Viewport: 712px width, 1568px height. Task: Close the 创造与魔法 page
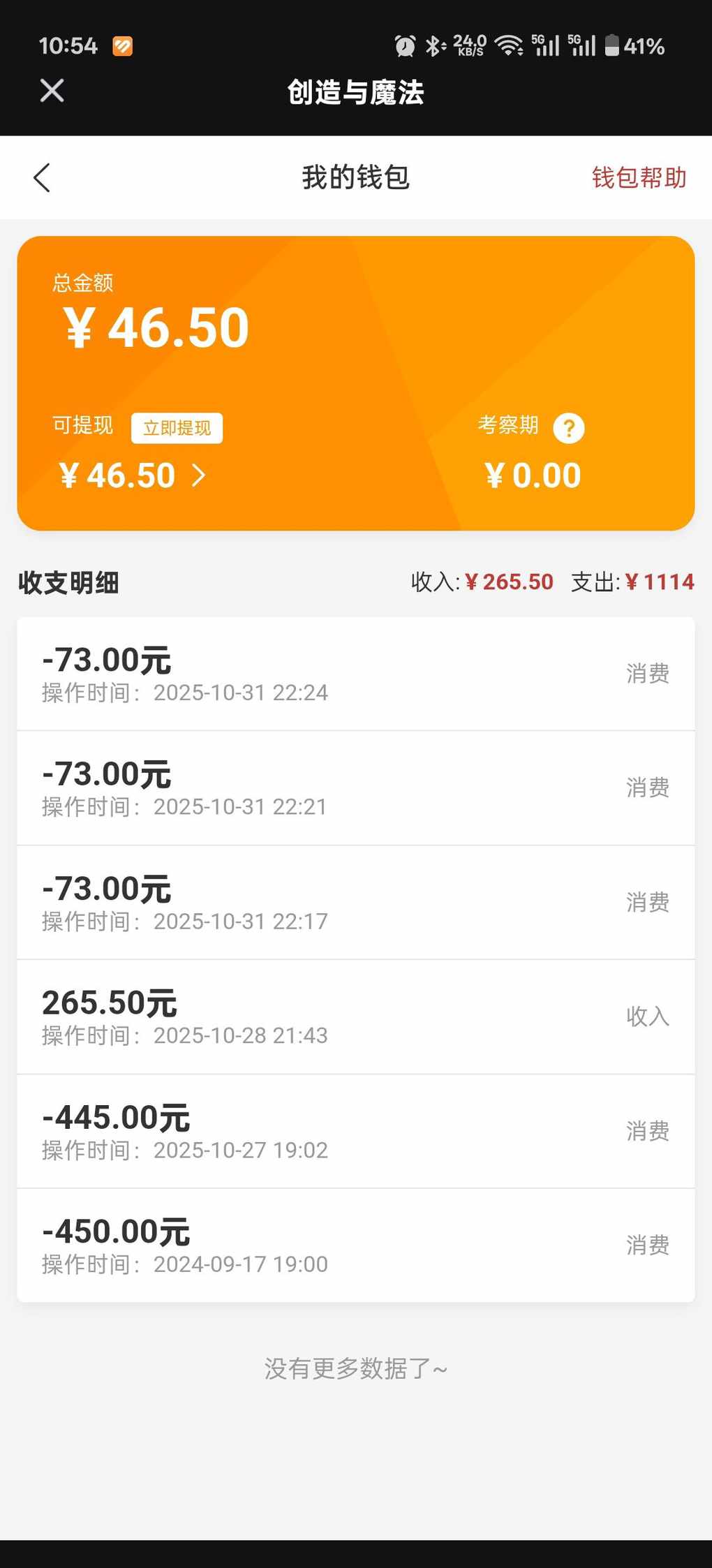pos(52,91)
